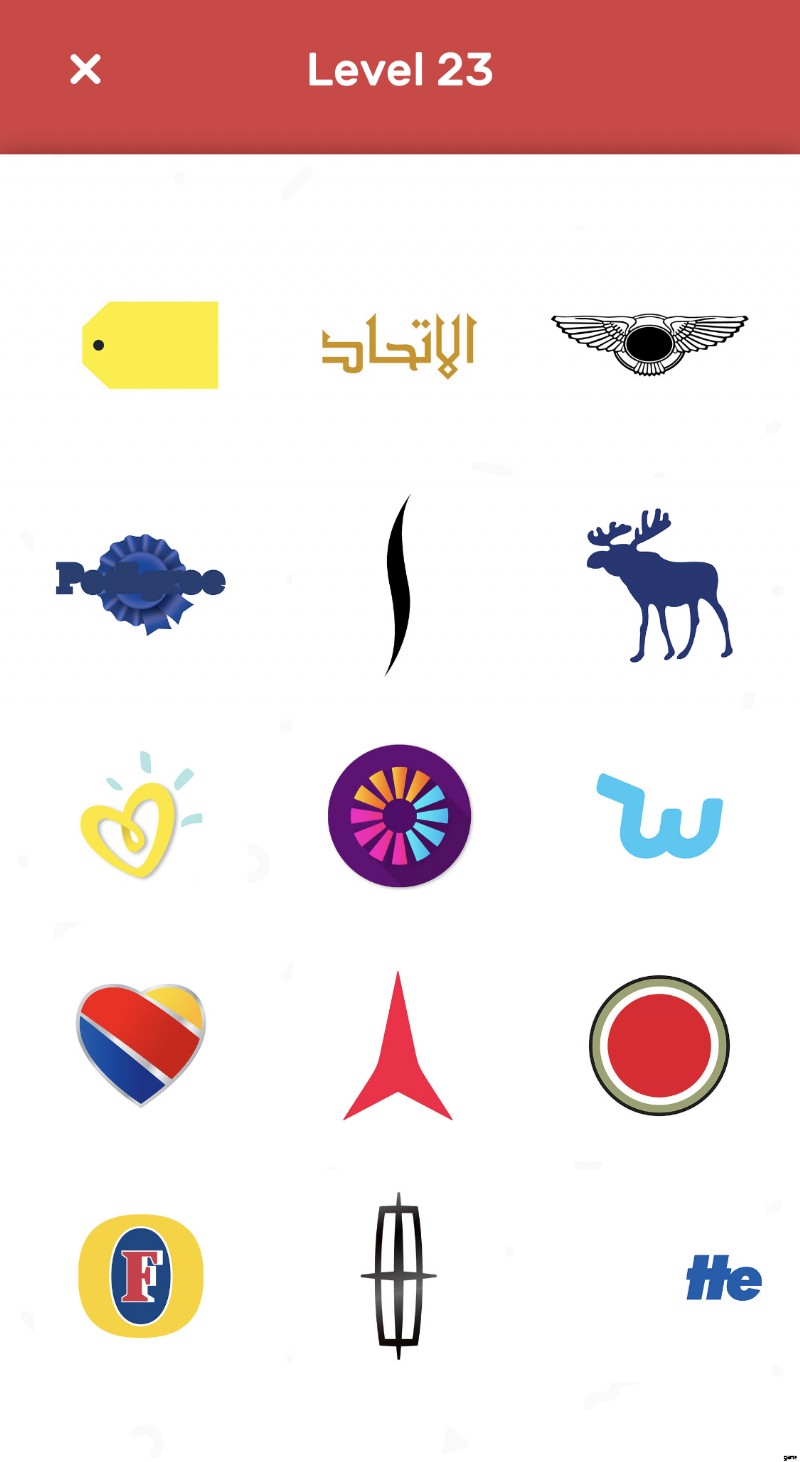Select the red circle ringed logo

click(x=659, y=1045)
